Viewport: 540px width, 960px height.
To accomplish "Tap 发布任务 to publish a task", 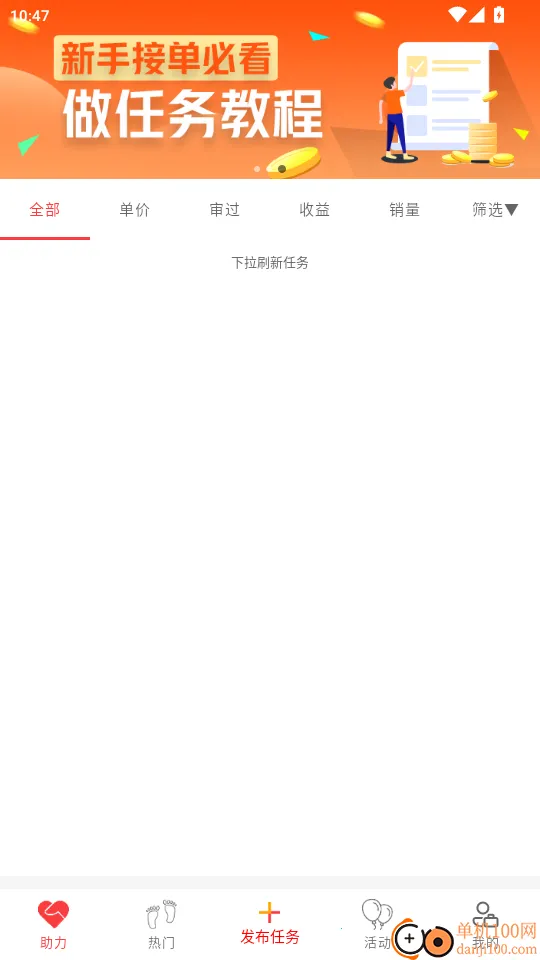I will 270,924.
